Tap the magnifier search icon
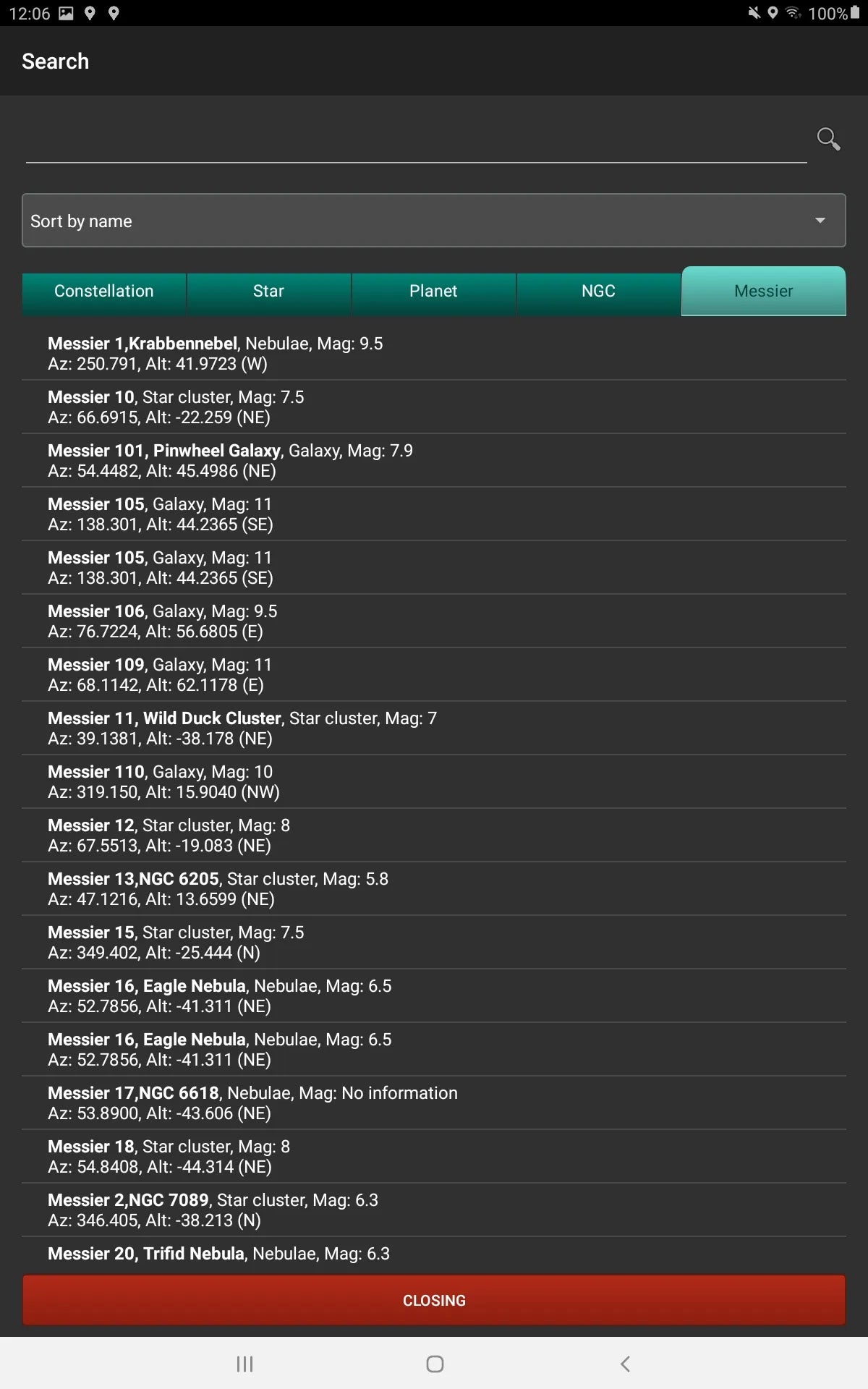This screenshot has height=1389, width=868. 828,138
